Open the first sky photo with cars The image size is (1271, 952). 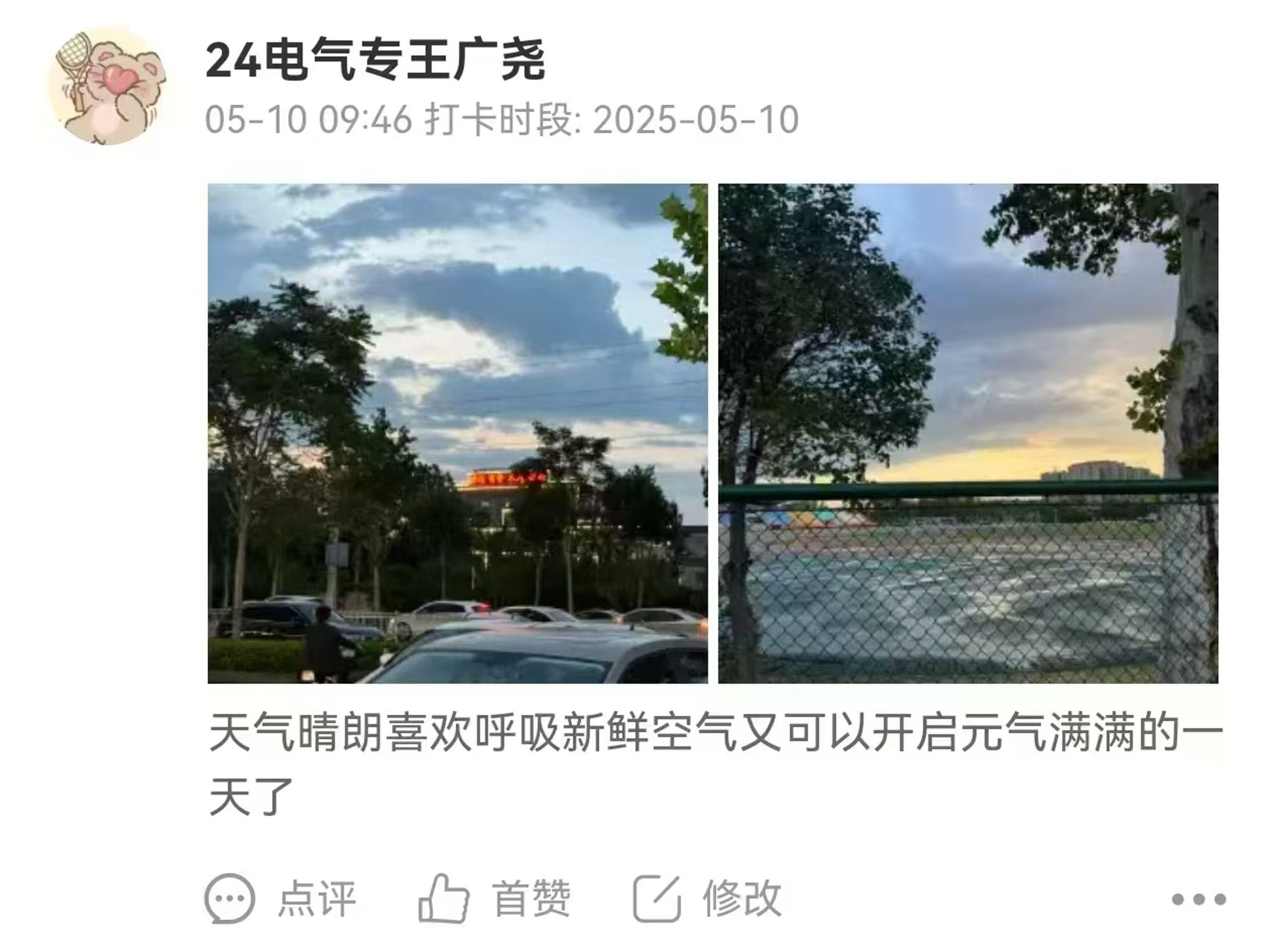click(x=457, y=433)
